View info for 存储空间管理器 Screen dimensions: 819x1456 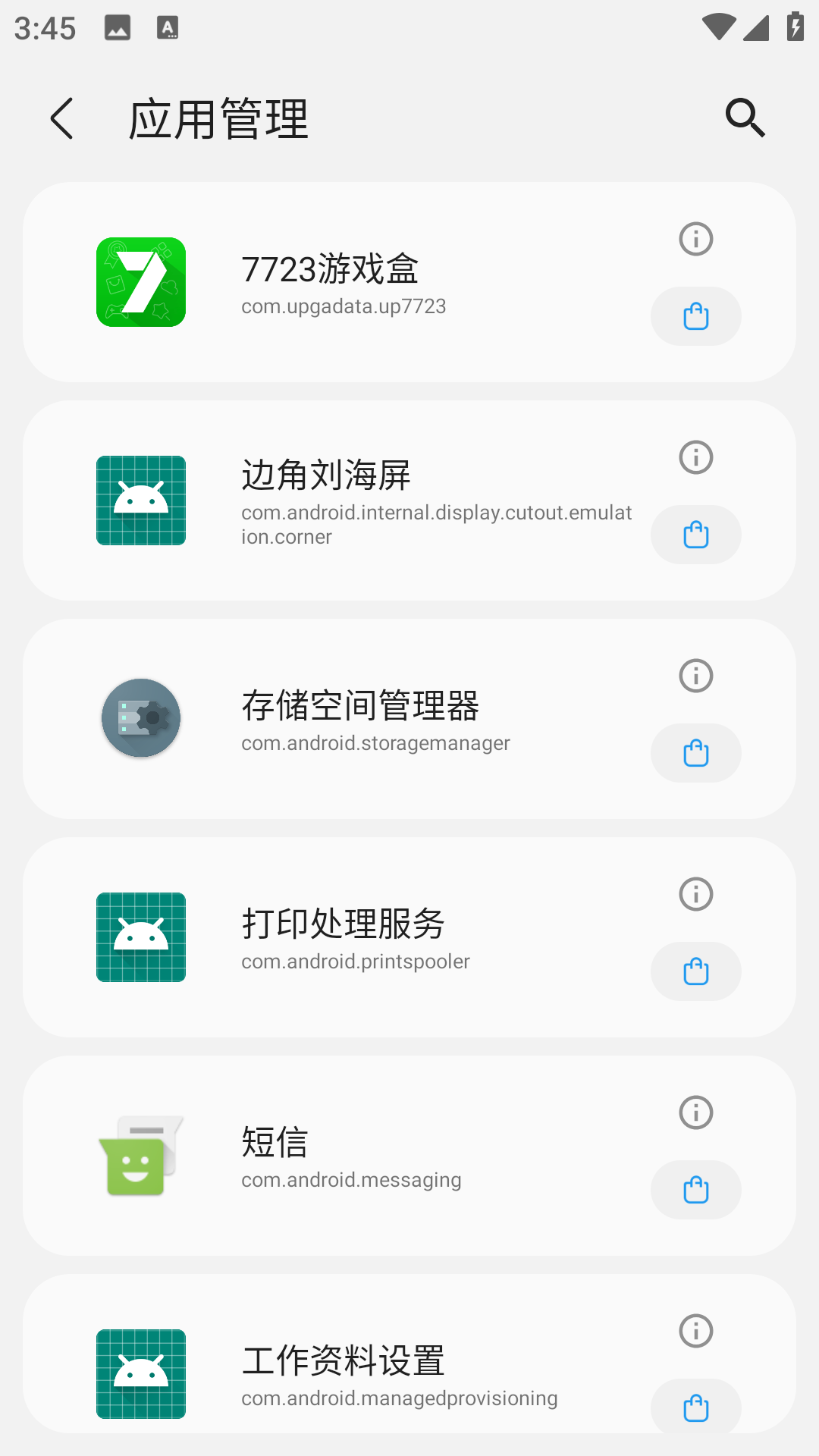point(695,676)
